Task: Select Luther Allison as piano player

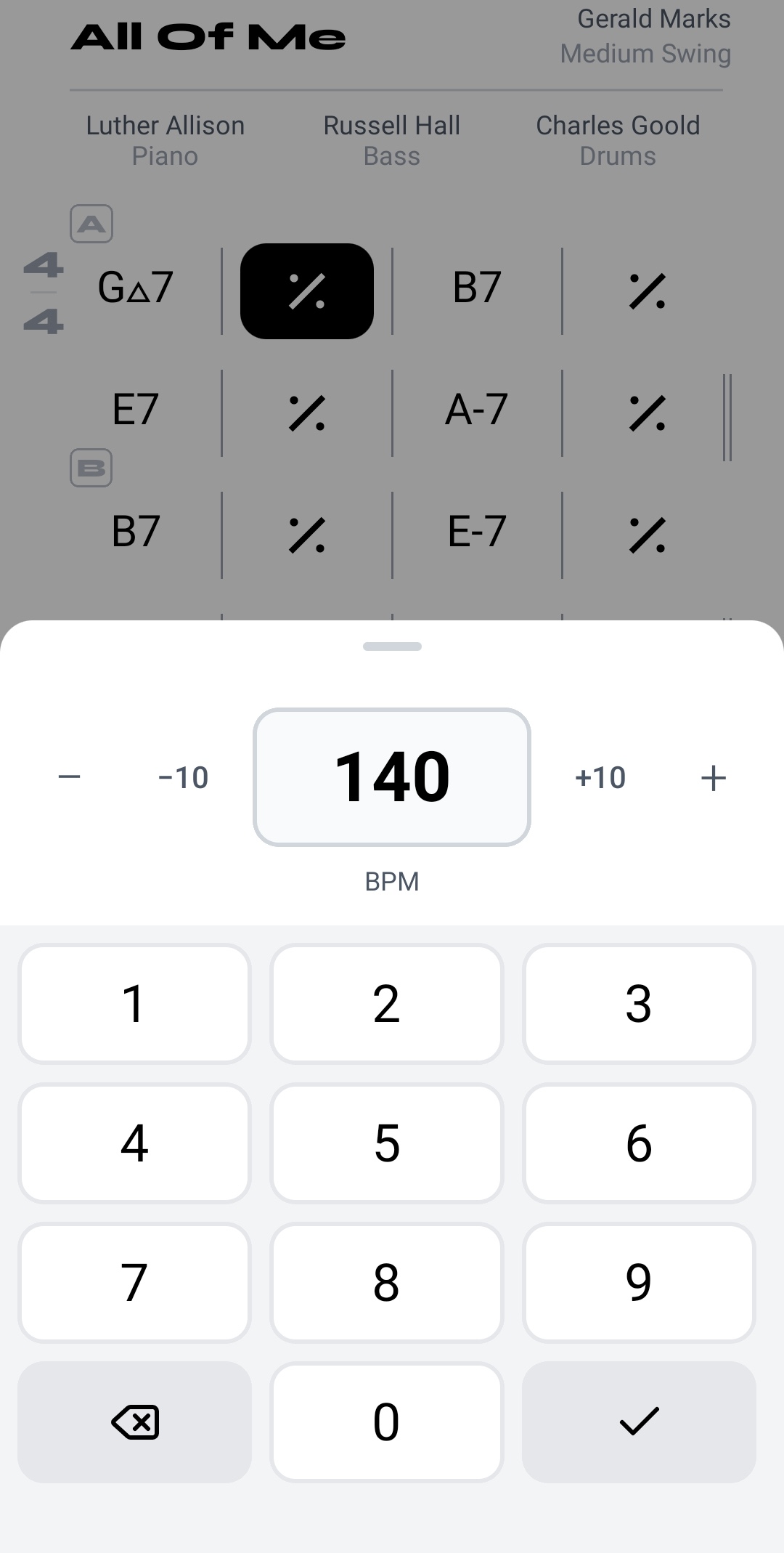Action: (x=165, y=125)
